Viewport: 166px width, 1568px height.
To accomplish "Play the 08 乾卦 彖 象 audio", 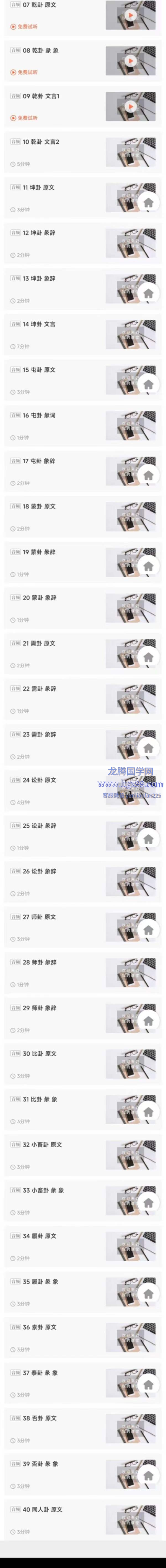I will pos(130,61).
